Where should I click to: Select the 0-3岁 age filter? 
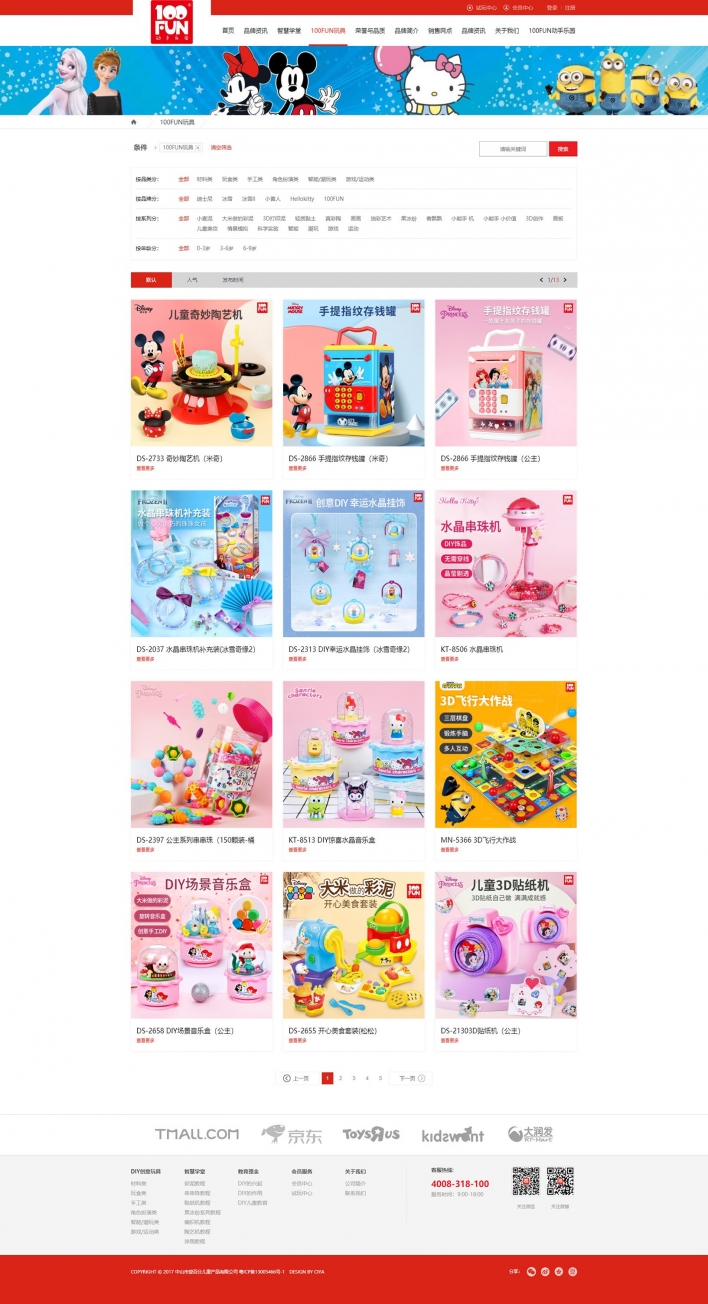click(203, 248)
